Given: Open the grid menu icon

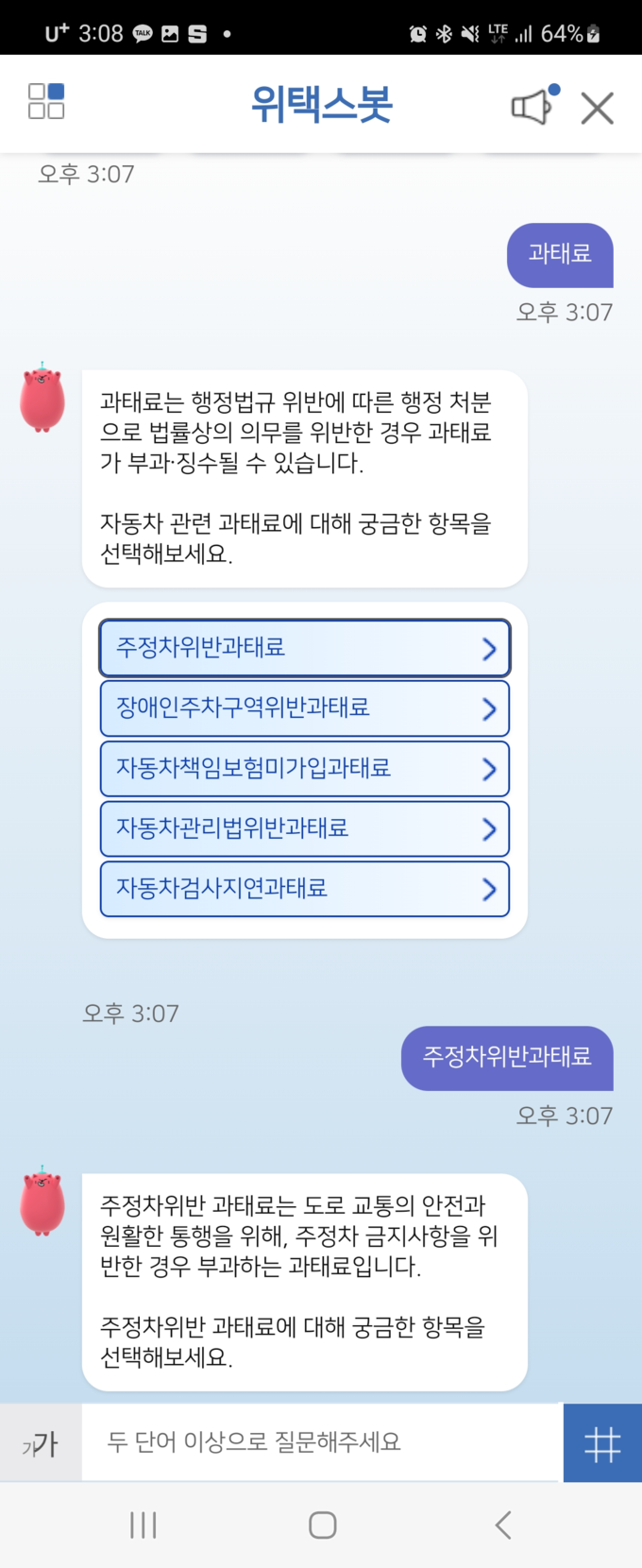Looking at the screenshot, I should [x=46, y=101].
